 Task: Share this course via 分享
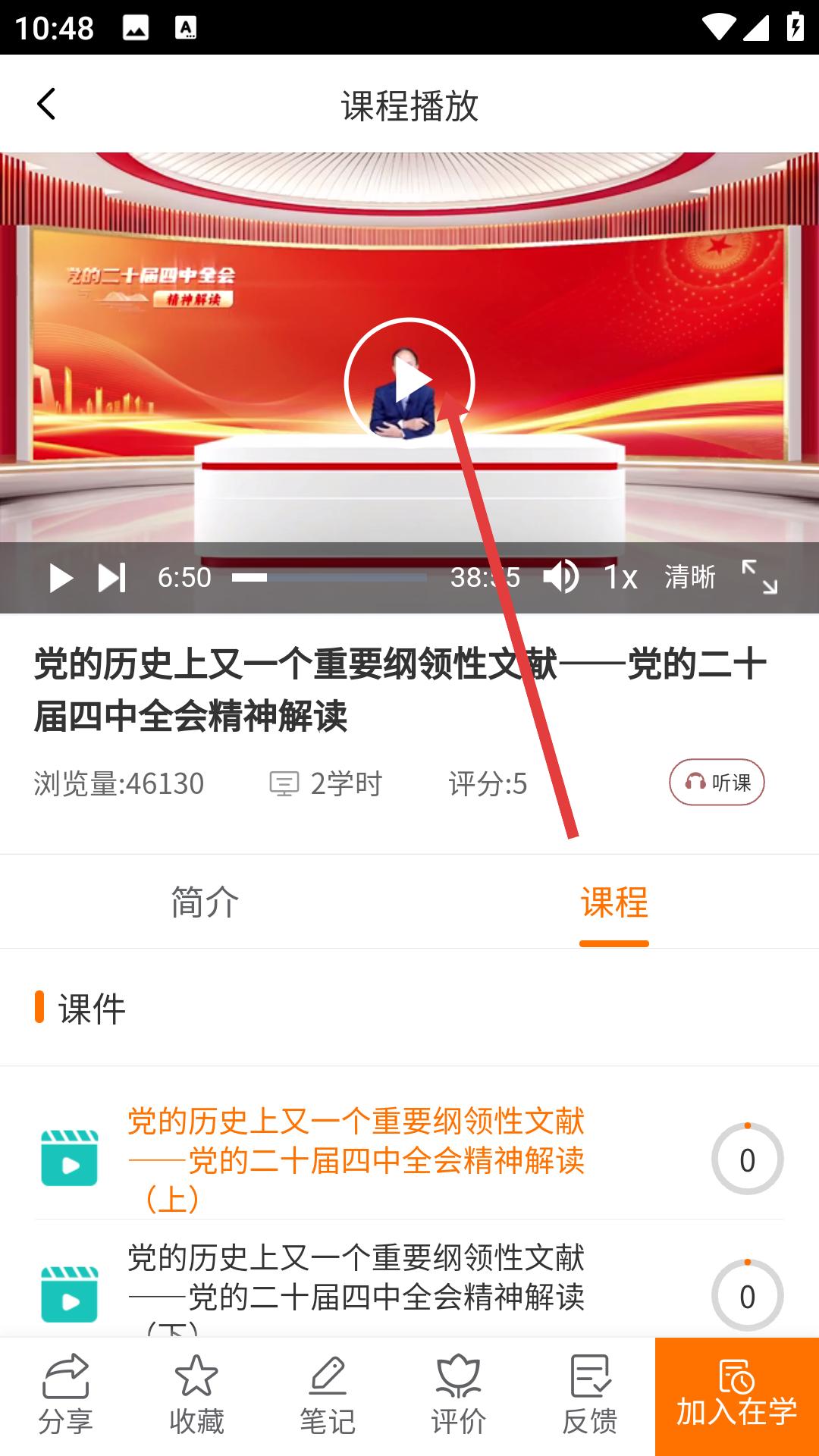[x=66, y=1395]
